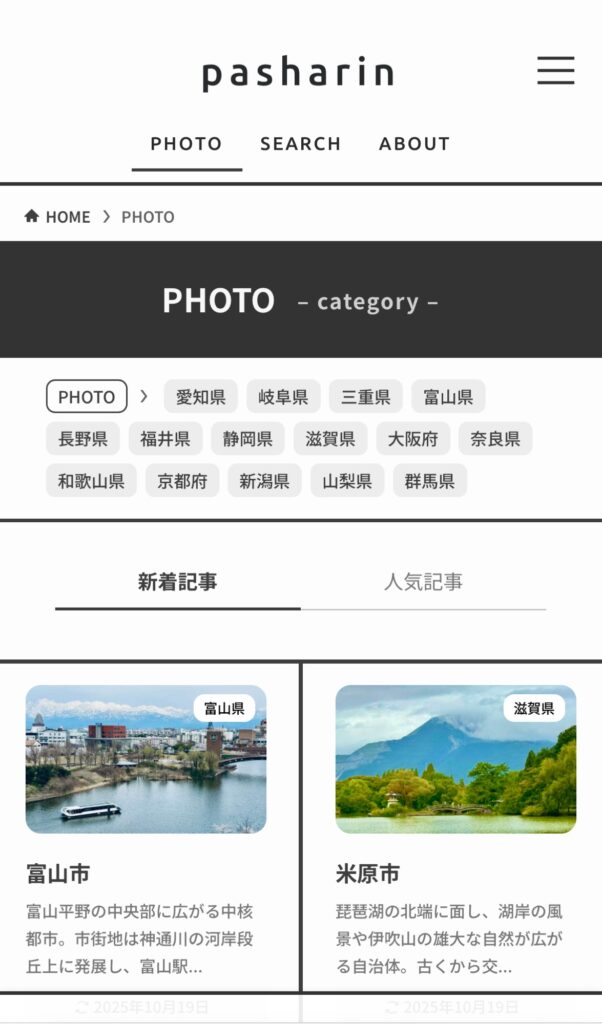Tap the PHOTO category chip
Viewport: 602px width, 1024px height.
86,397
